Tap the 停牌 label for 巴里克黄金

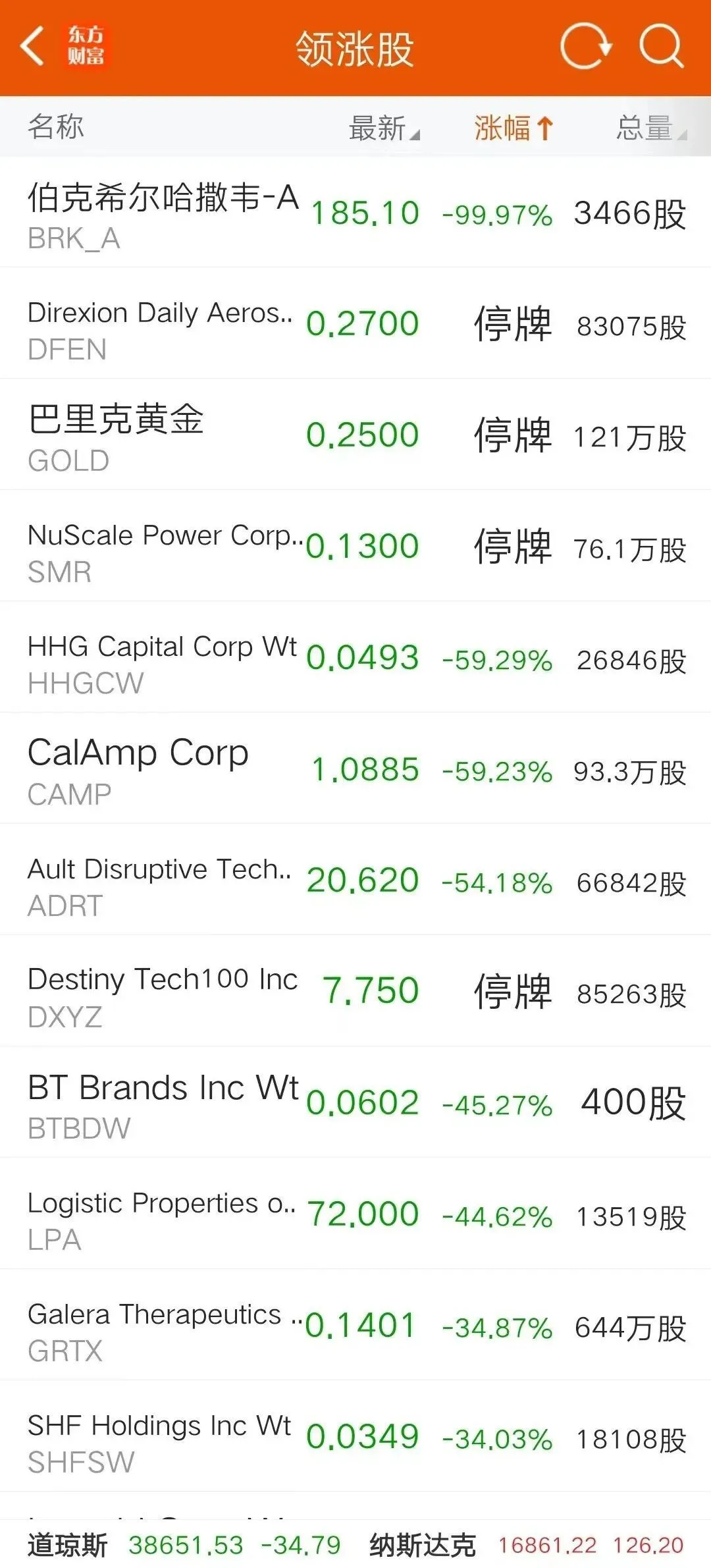(512, 436)
